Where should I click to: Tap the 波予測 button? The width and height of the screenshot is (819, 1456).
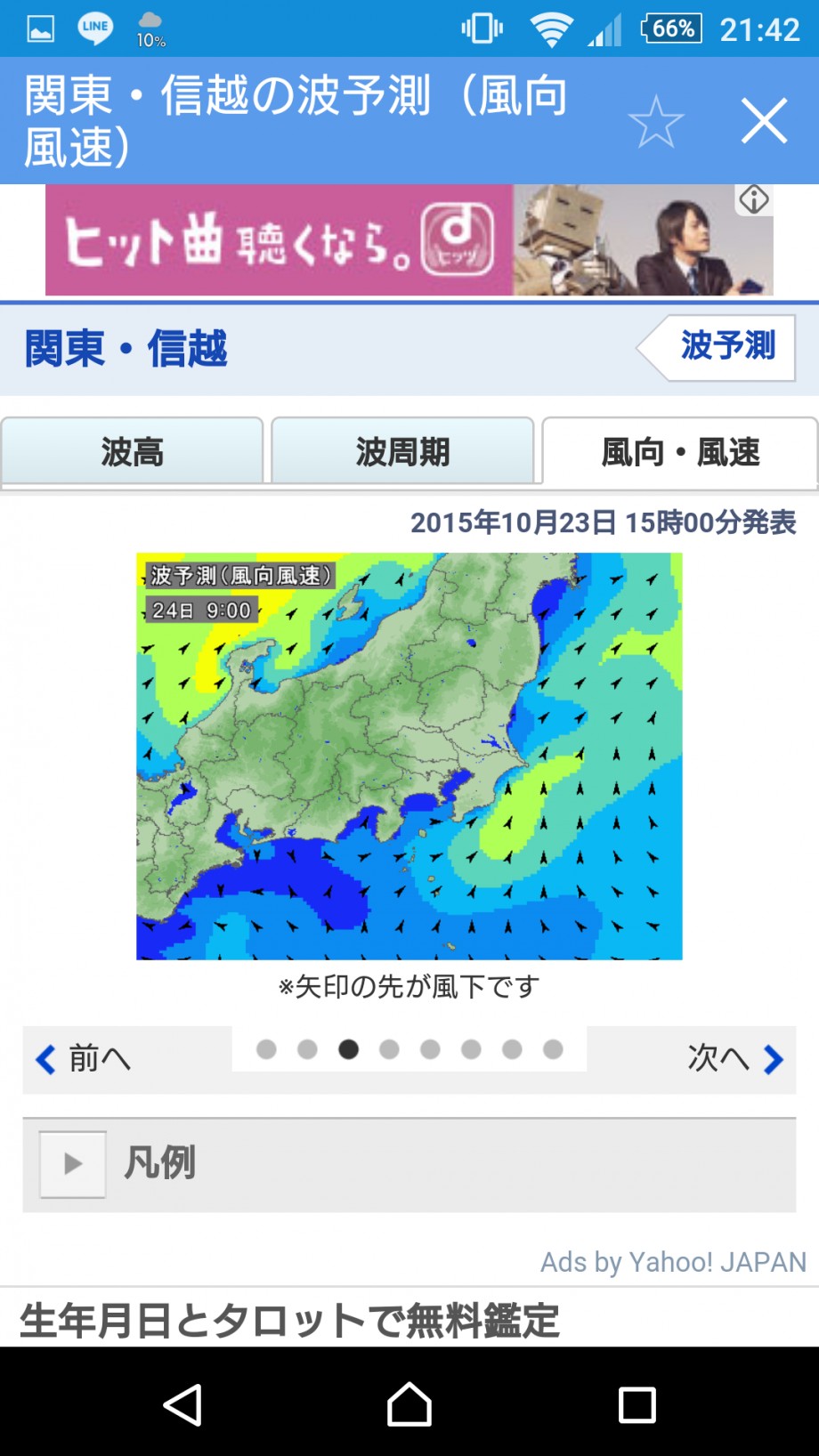(x=716, y=347)
